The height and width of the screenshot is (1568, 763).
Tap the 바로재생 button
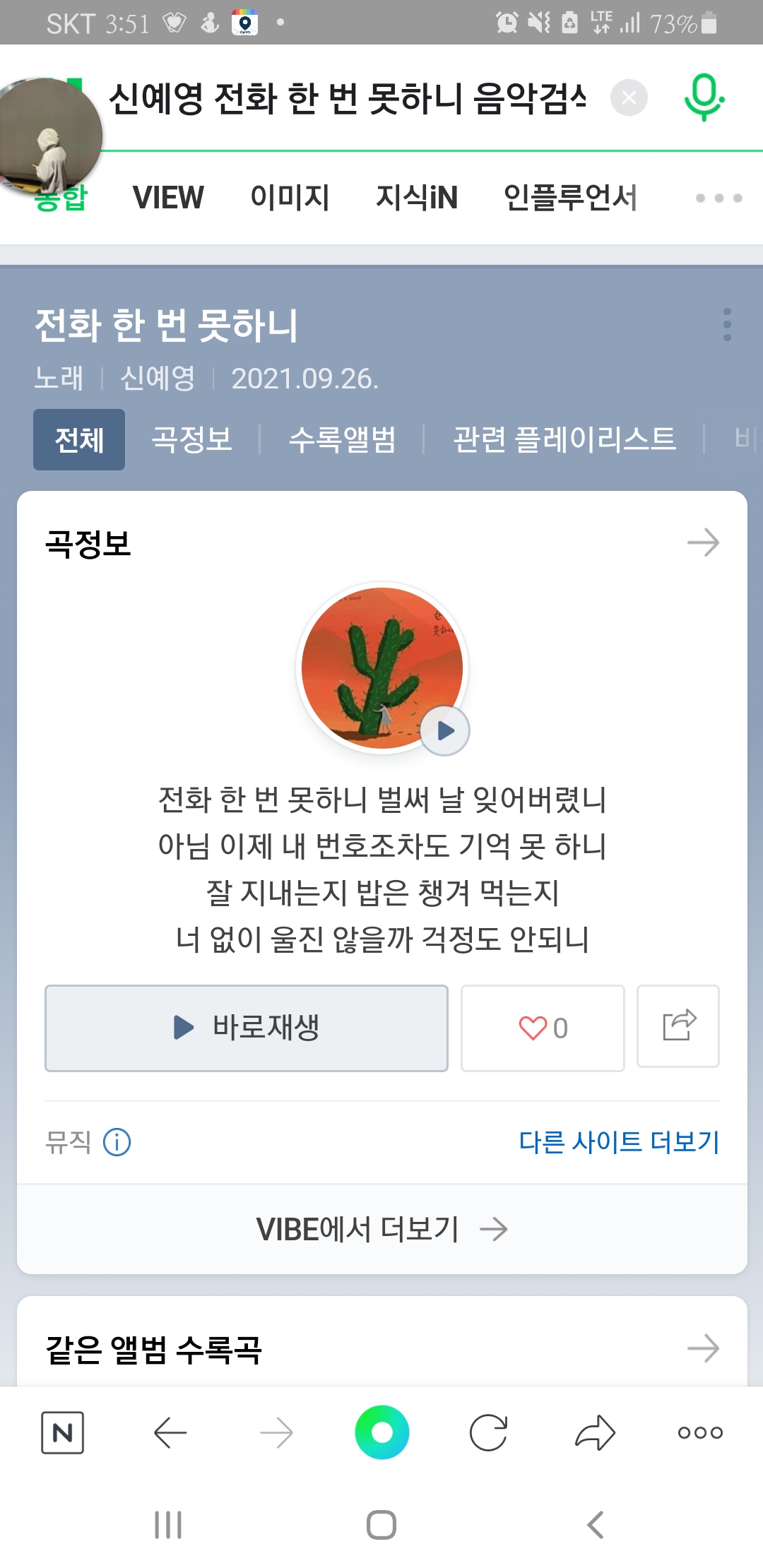(247, 1028)
